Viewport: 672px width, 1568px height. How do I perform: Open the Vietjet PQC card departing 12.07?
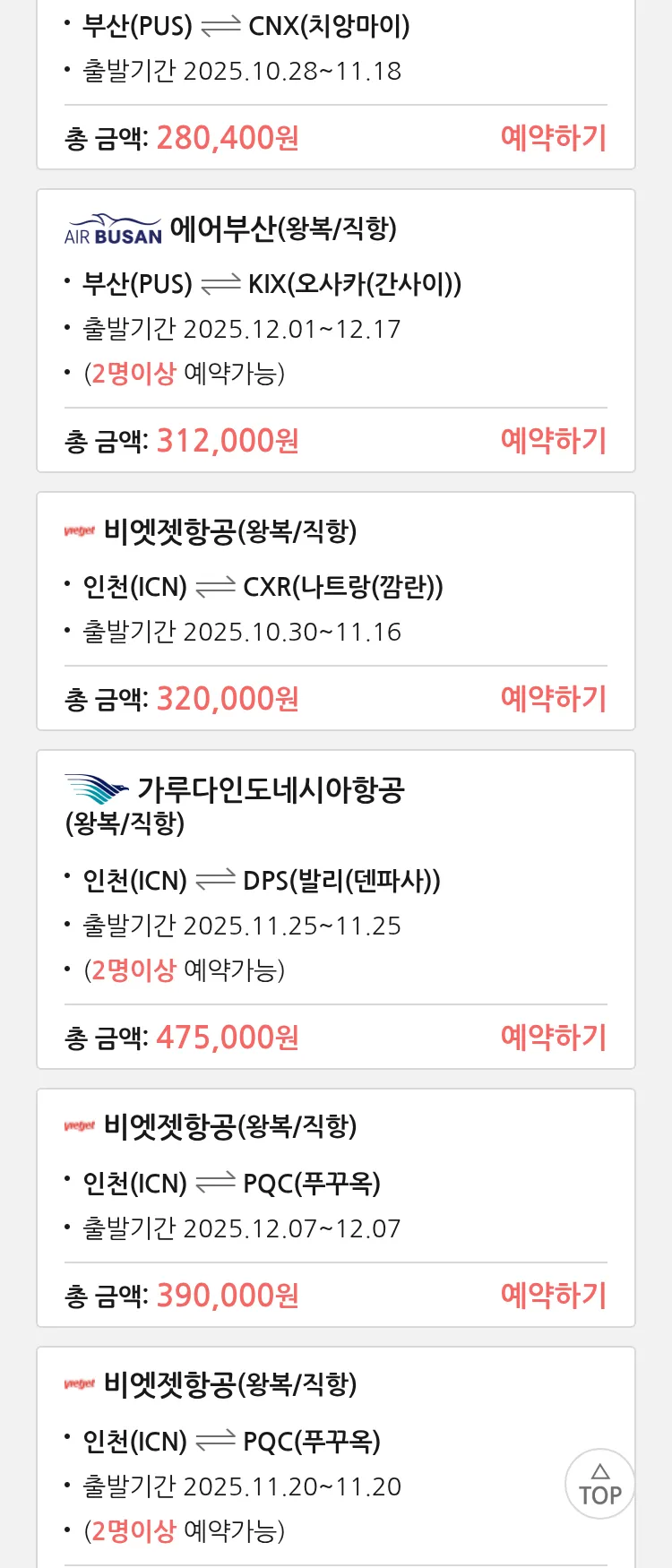335,1178
